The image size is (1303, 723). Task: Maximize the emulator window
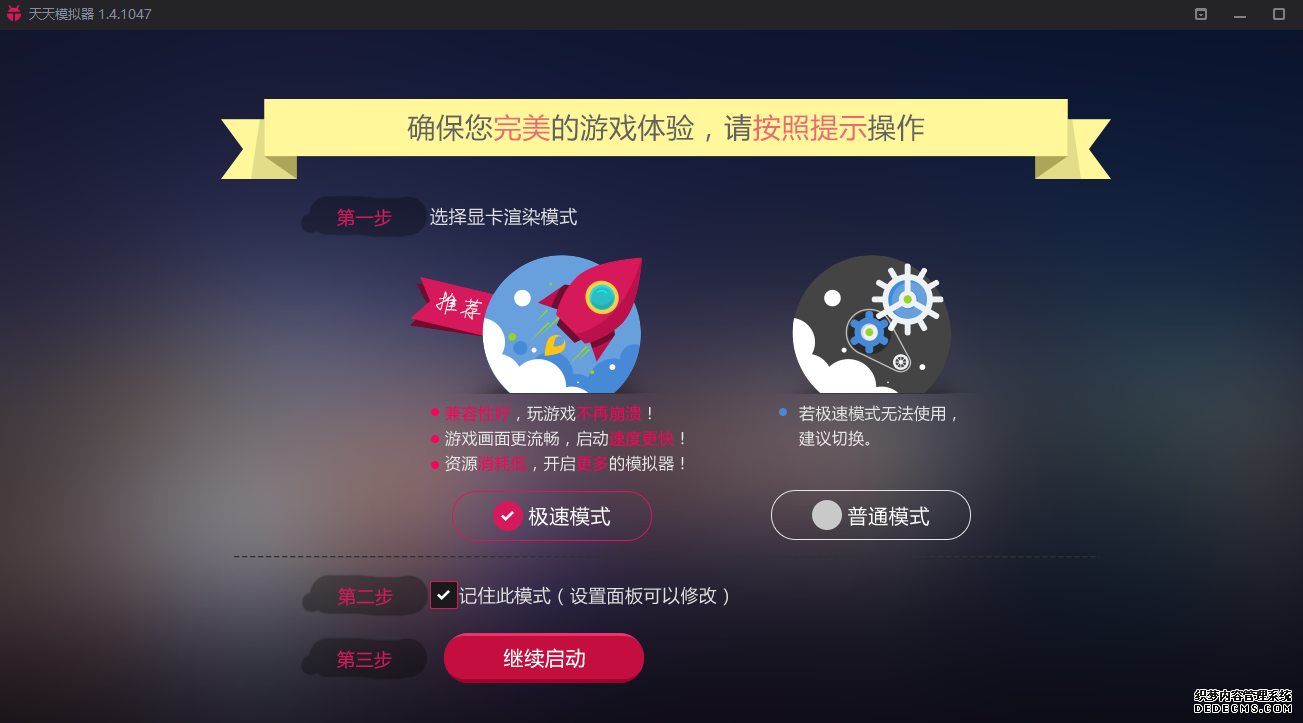point(1278,14)
